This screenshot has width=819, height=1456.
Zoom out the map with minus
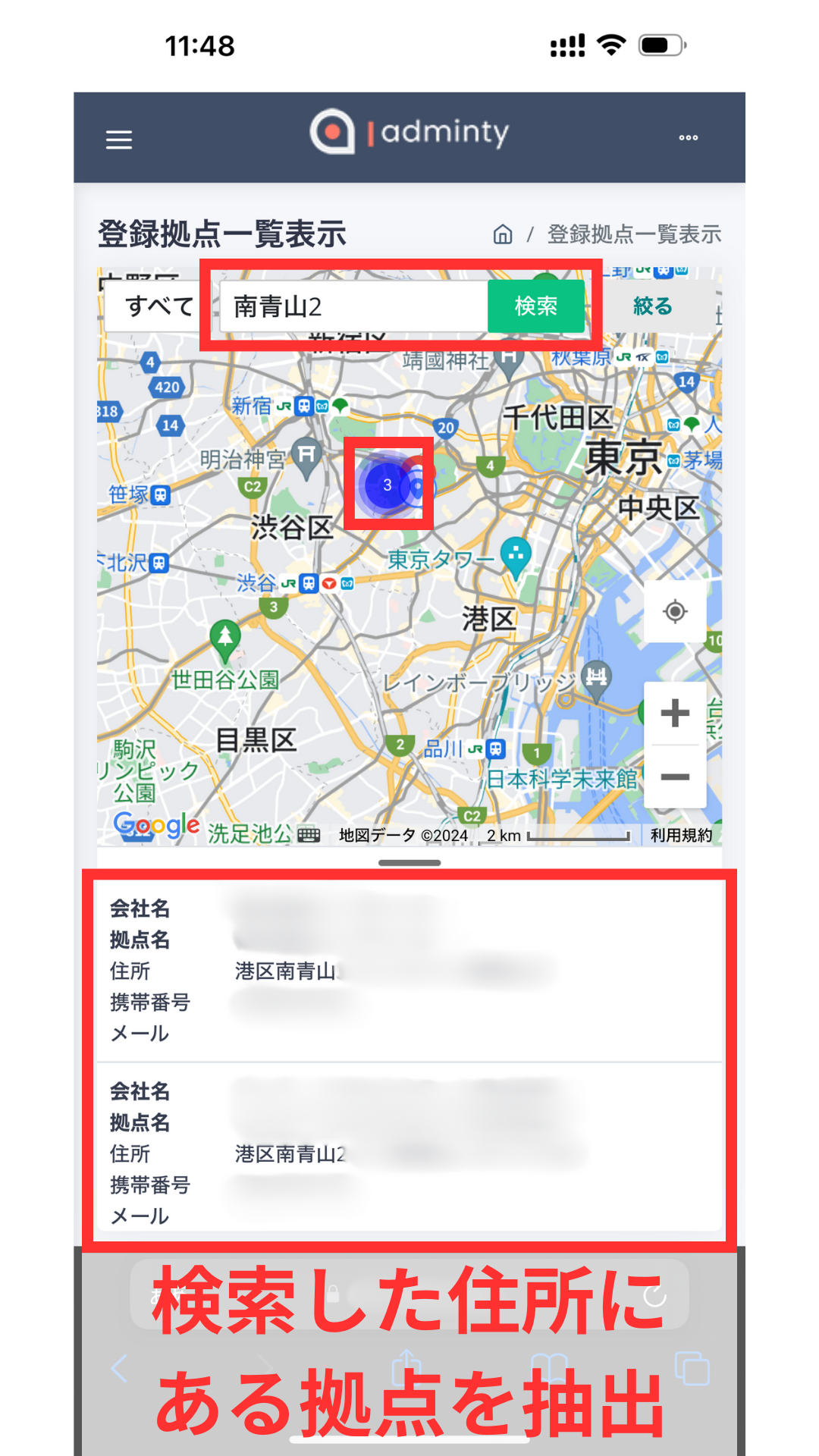tap(675, 777)
